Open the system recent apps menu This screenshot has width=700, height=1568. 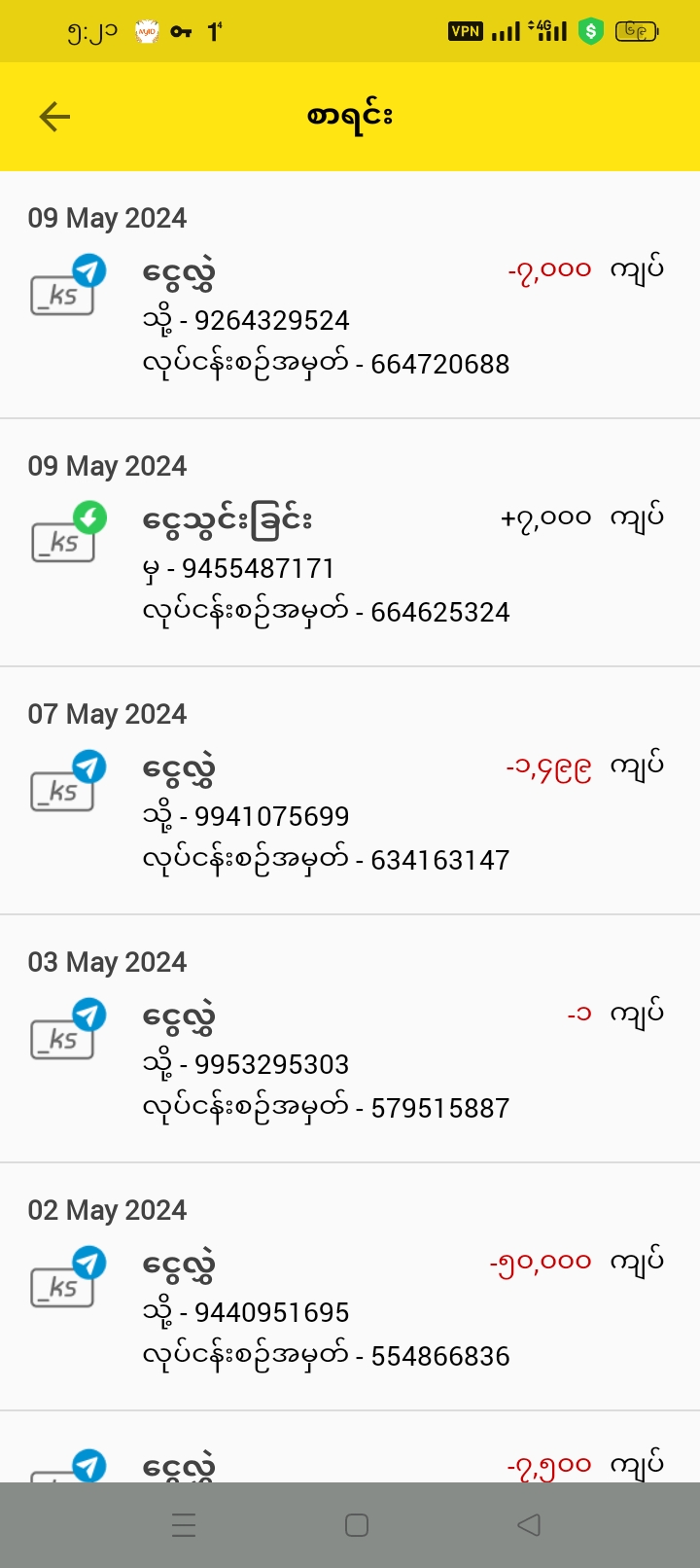pyautogui.click(x=184, y=1525)
